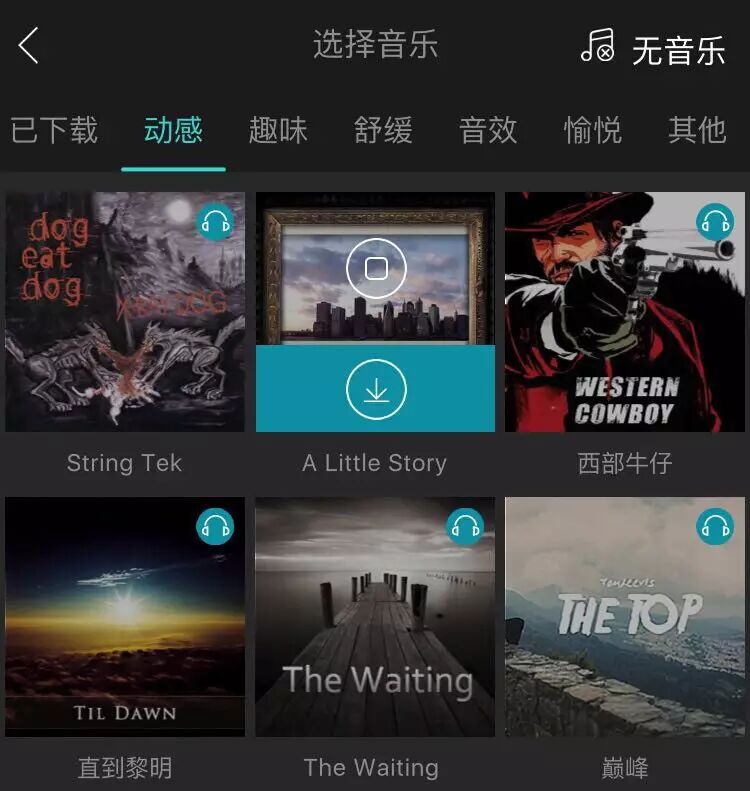Switch to the 舒缓 tab
The height and width of the screenshot is (791, 750).
(x=383, y=130)
